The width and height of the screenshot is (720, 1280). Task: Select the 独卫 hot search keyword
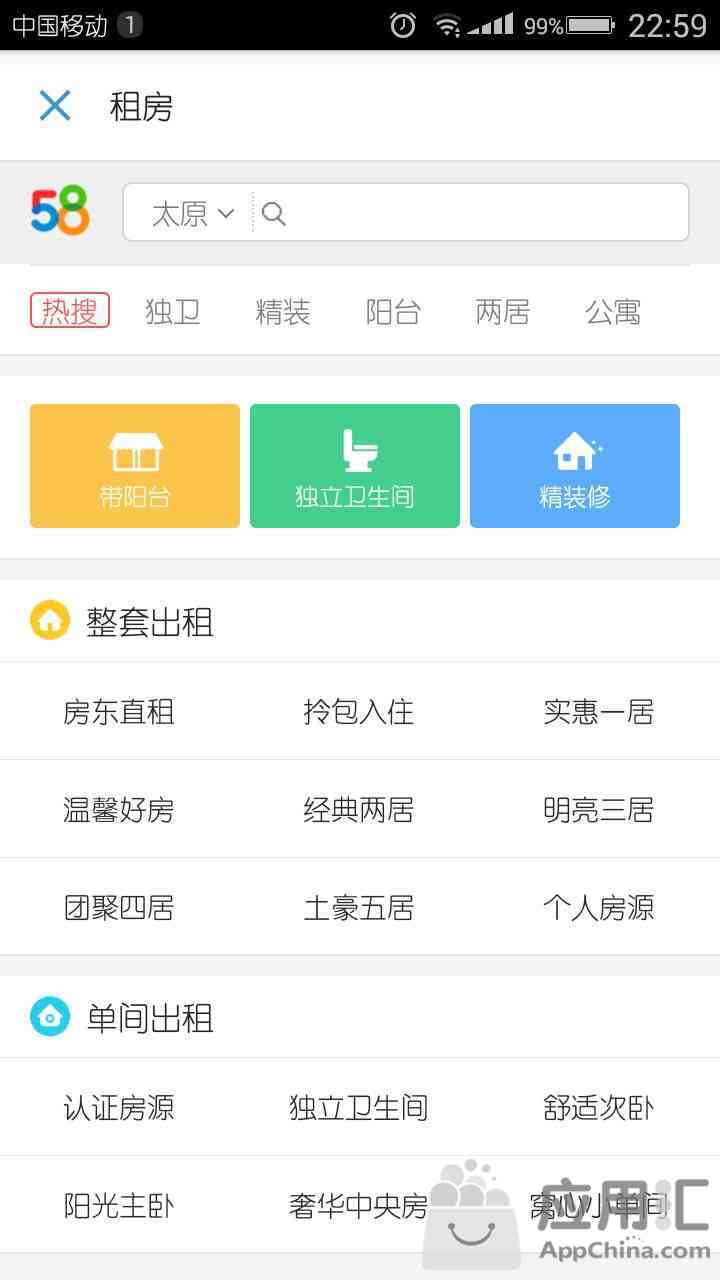[x=173, y=312]
